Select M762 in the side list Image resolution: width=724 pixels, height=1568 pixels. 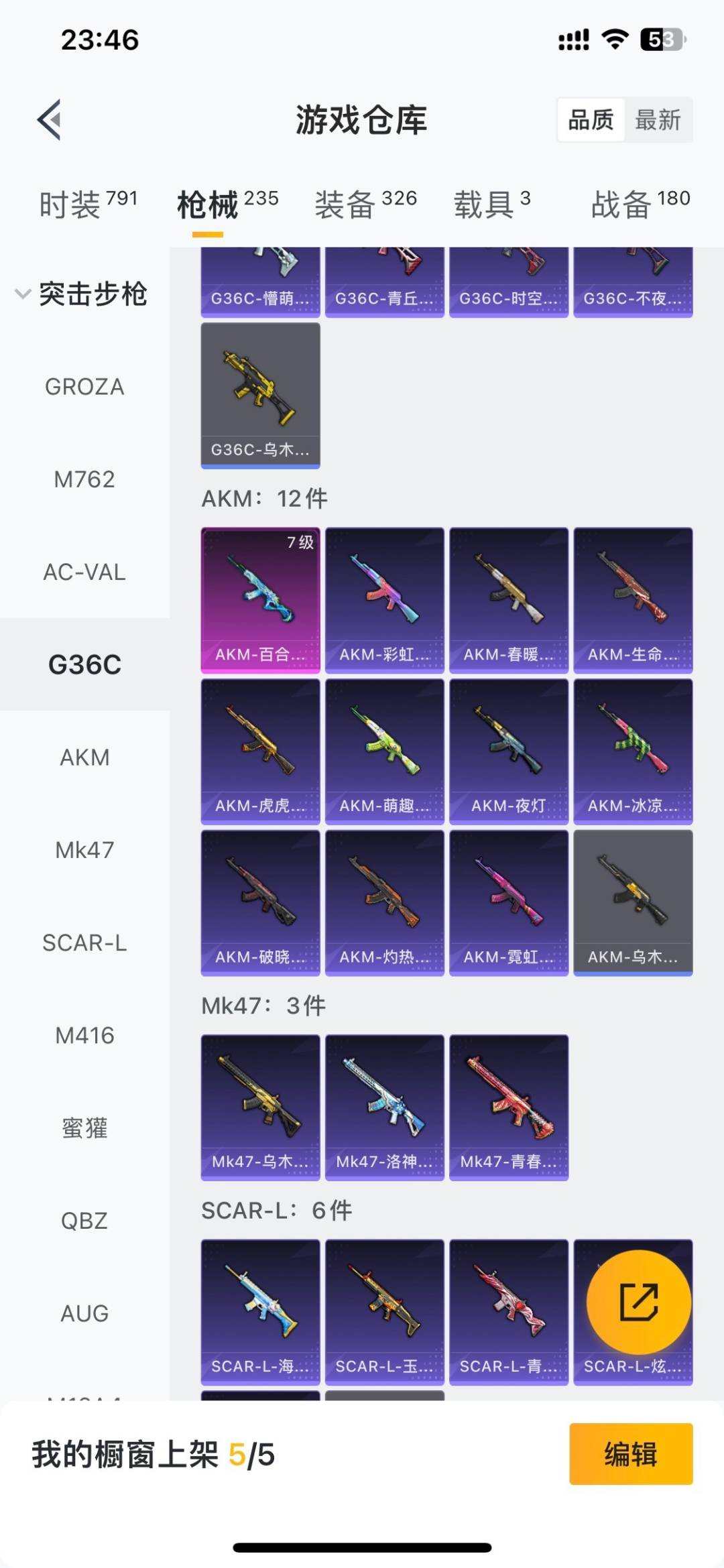pos(84,479)
